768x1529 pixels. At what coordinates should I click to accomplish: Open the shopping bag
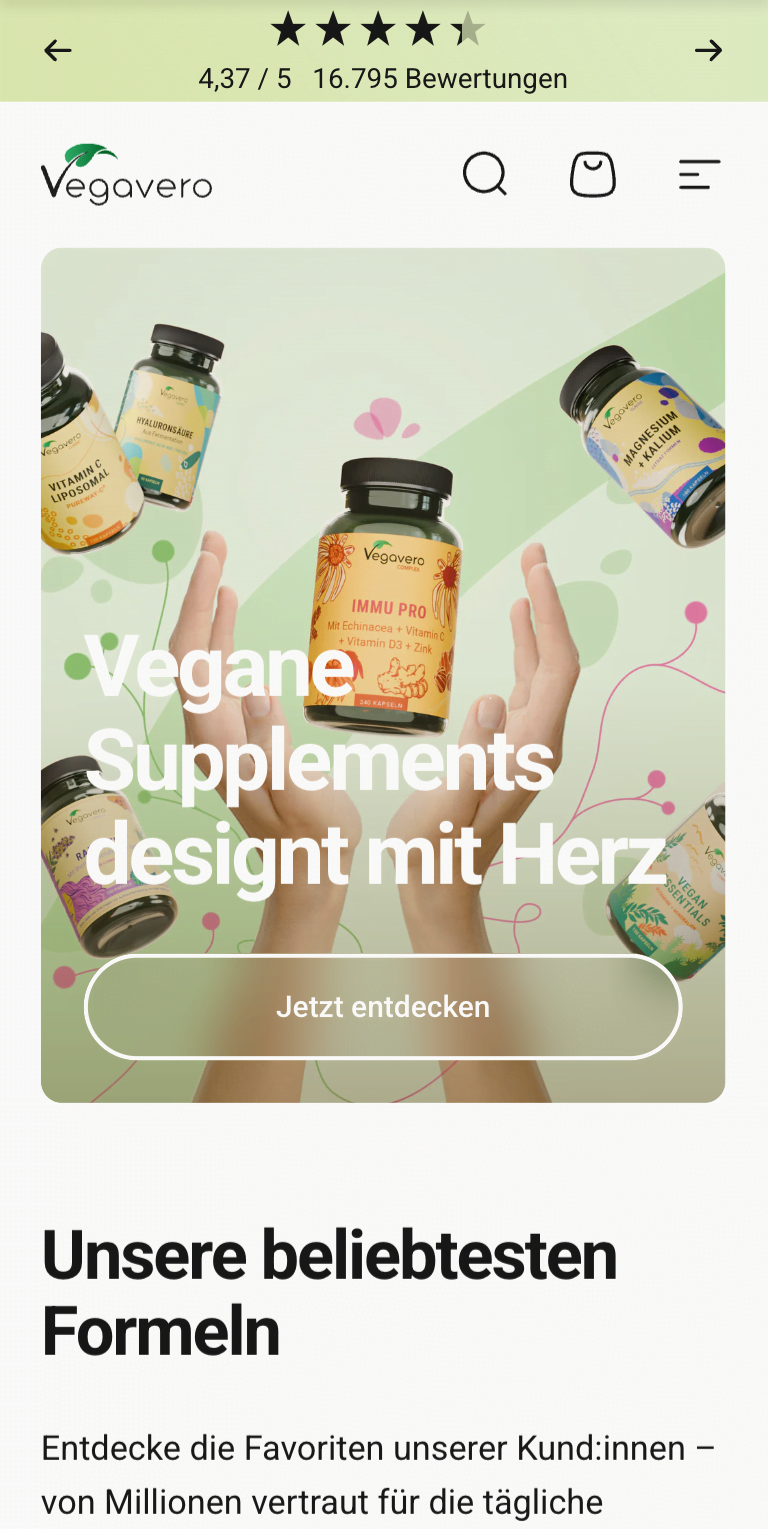coord(592,175)
